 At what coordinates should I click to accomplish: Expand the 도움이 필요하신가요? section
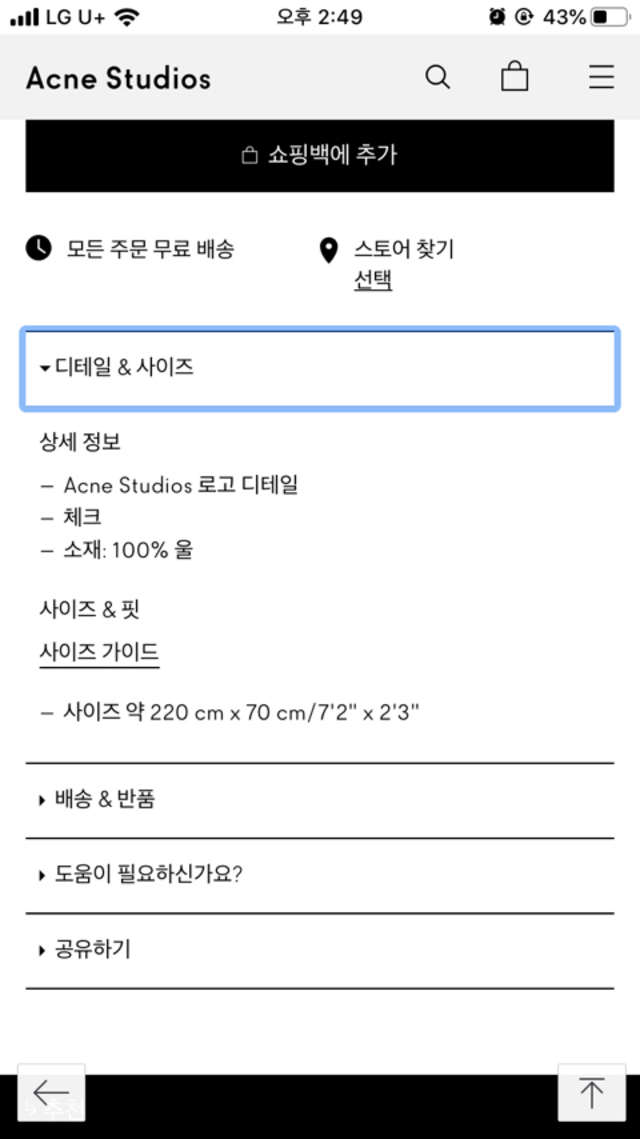[x=320, y=875]
